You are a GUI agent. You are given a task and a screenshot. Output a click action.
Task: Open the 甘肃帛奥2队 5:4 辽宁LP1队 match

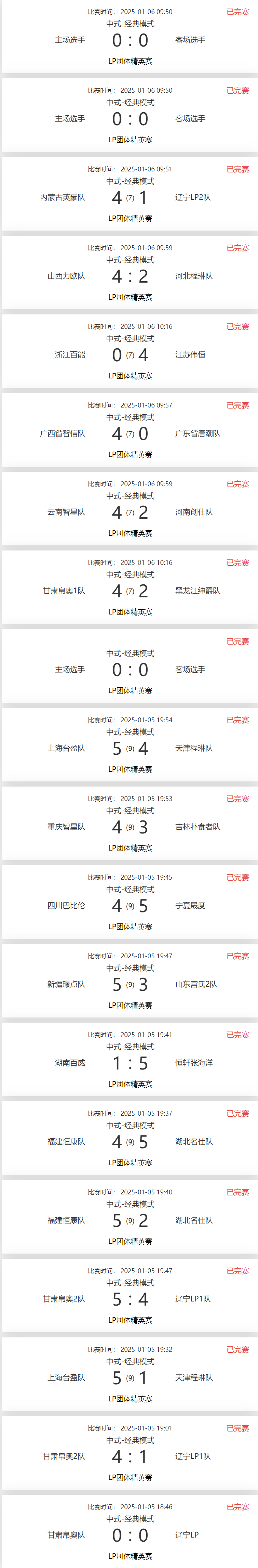(130, 1299)
